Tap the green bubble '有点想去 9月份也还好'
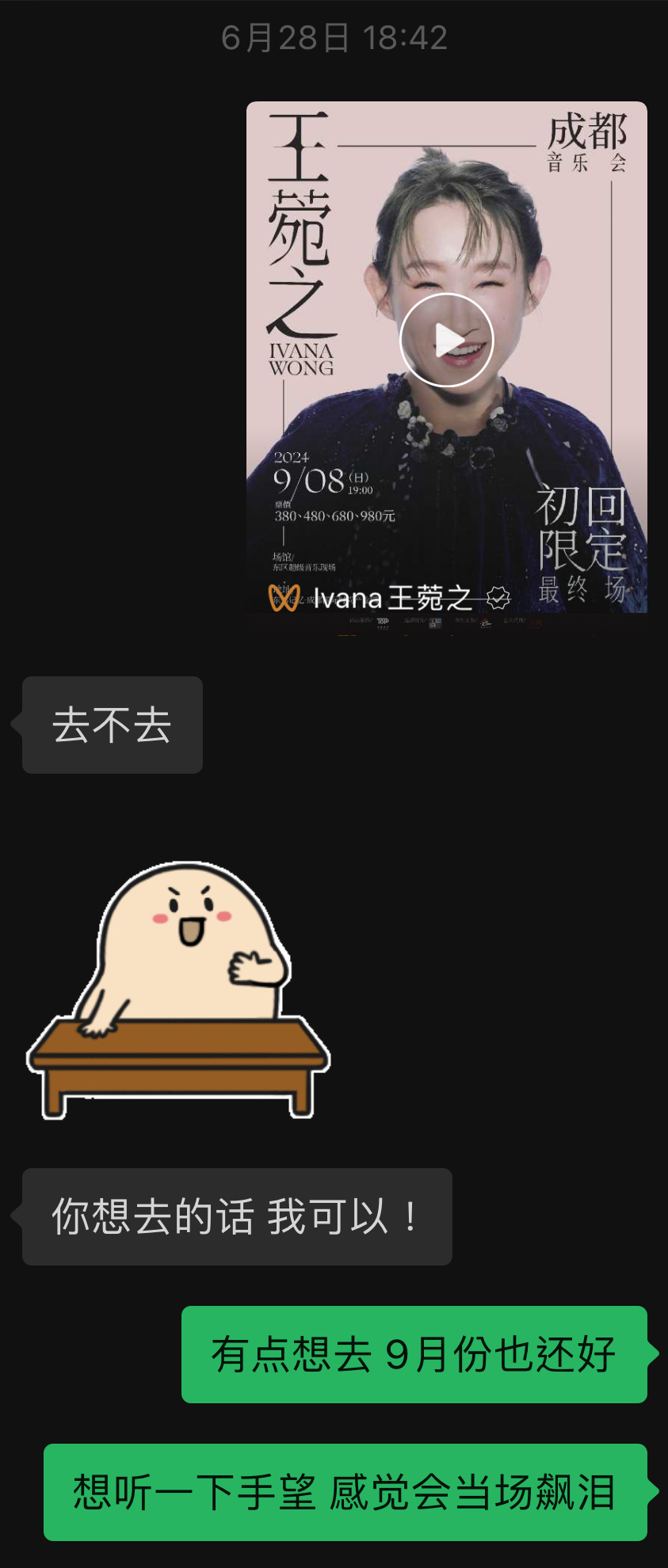668x1568 pixels. pyautogui.click(x=415, y=1353)
